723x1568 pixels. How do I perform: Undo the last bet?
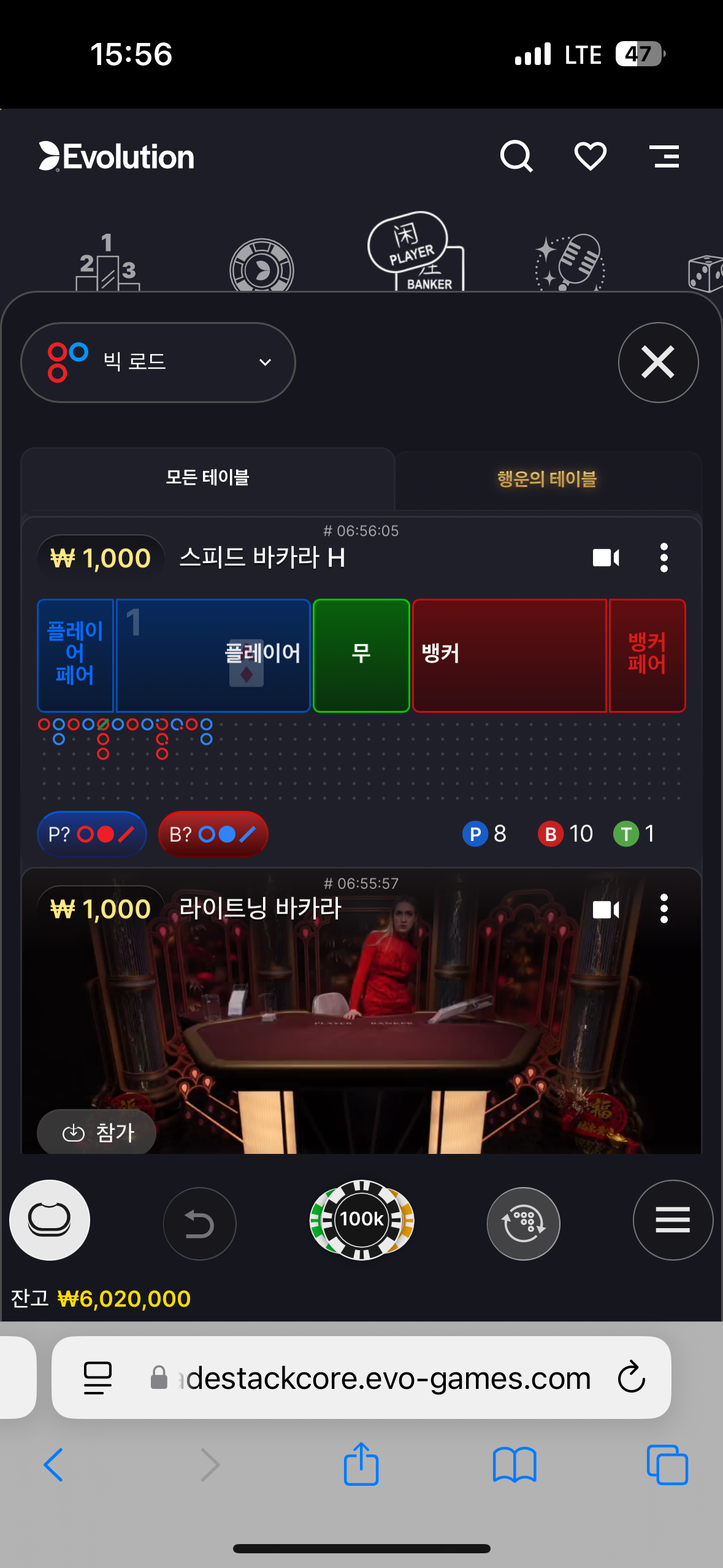pyautogui.click(x=199, y=1224)
